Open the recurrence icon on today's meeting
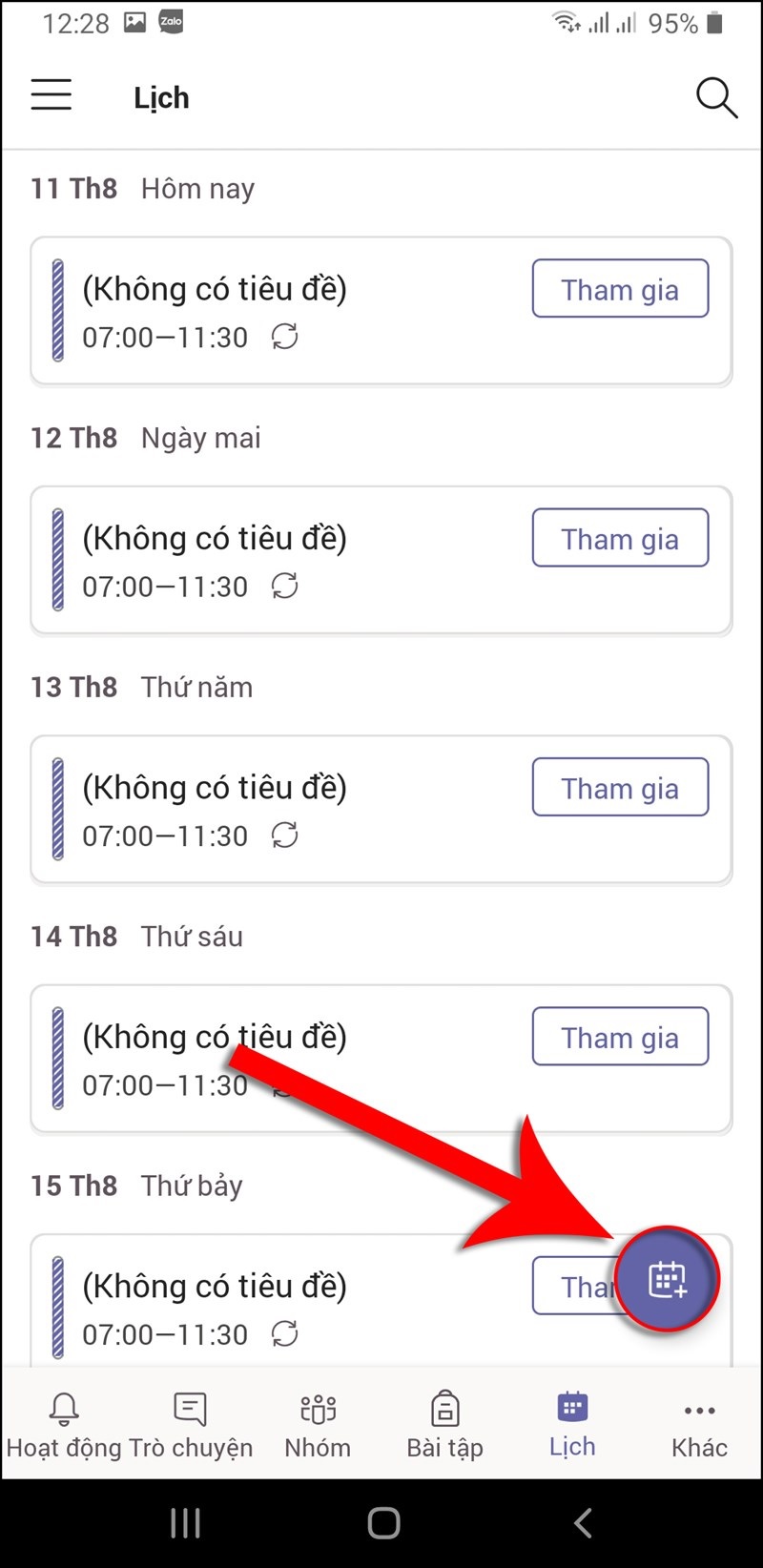The image size is (763, 1568). pos(285,337)
